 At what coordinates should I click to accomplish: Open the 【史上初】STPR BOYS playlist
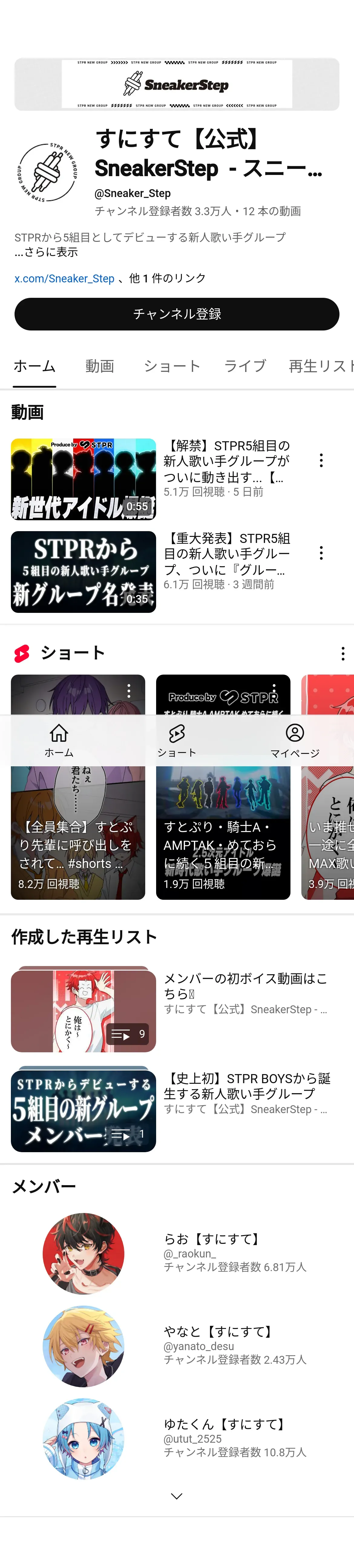pos(83,1110)
